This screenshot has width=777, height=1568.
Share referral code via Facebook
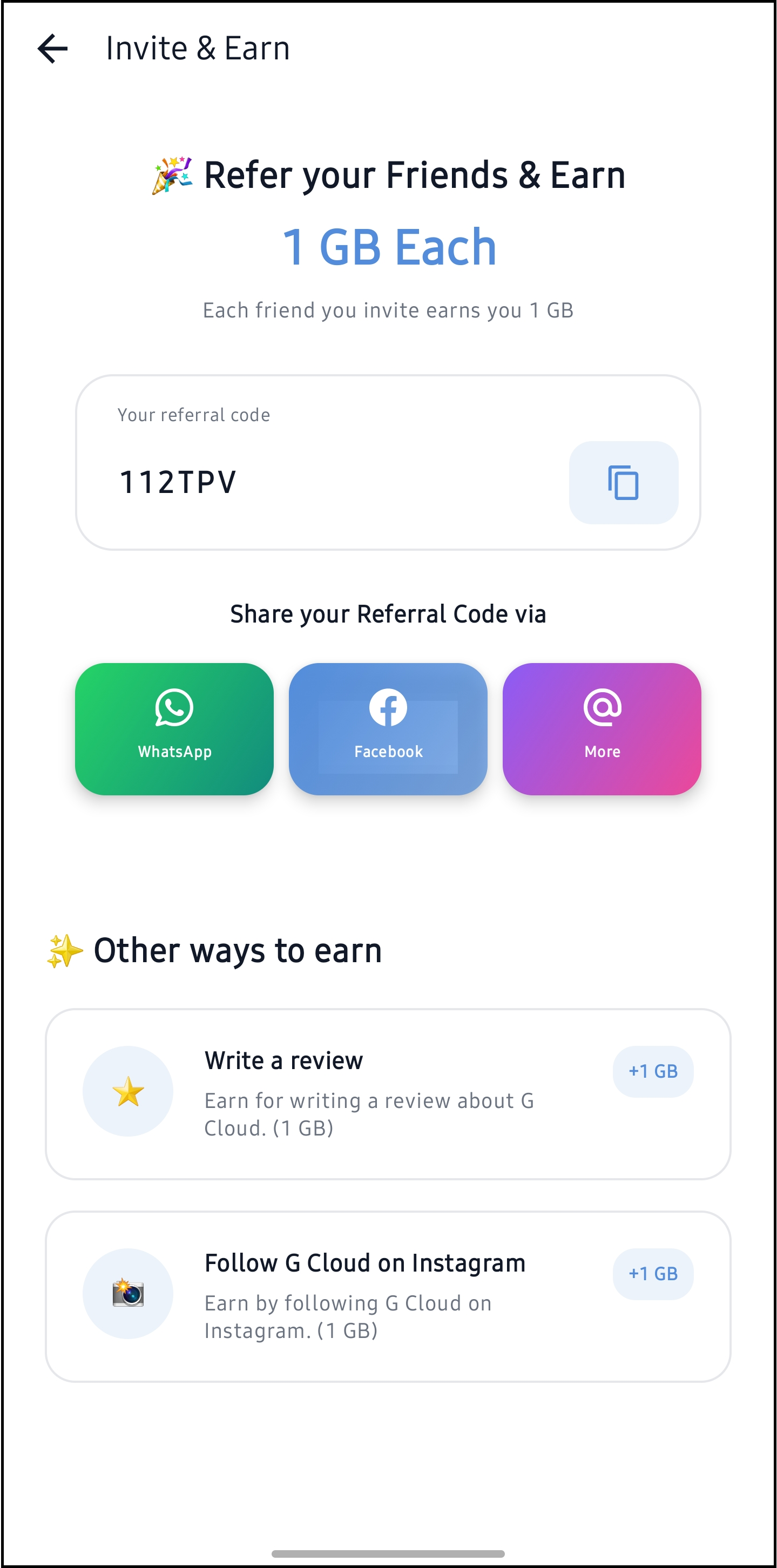tap(387, 728)
